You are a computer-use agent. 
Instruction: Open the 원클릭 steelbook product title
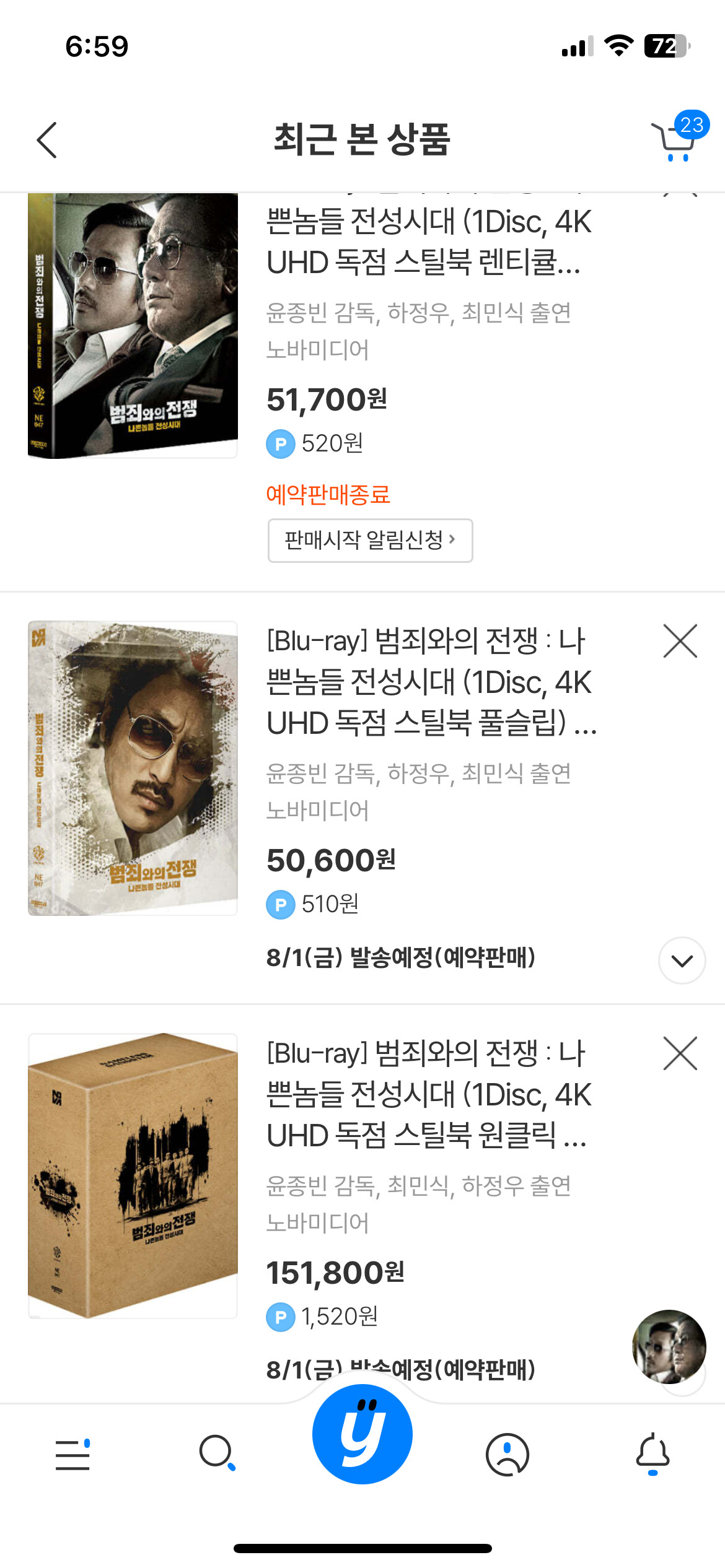coord(428,1094)
